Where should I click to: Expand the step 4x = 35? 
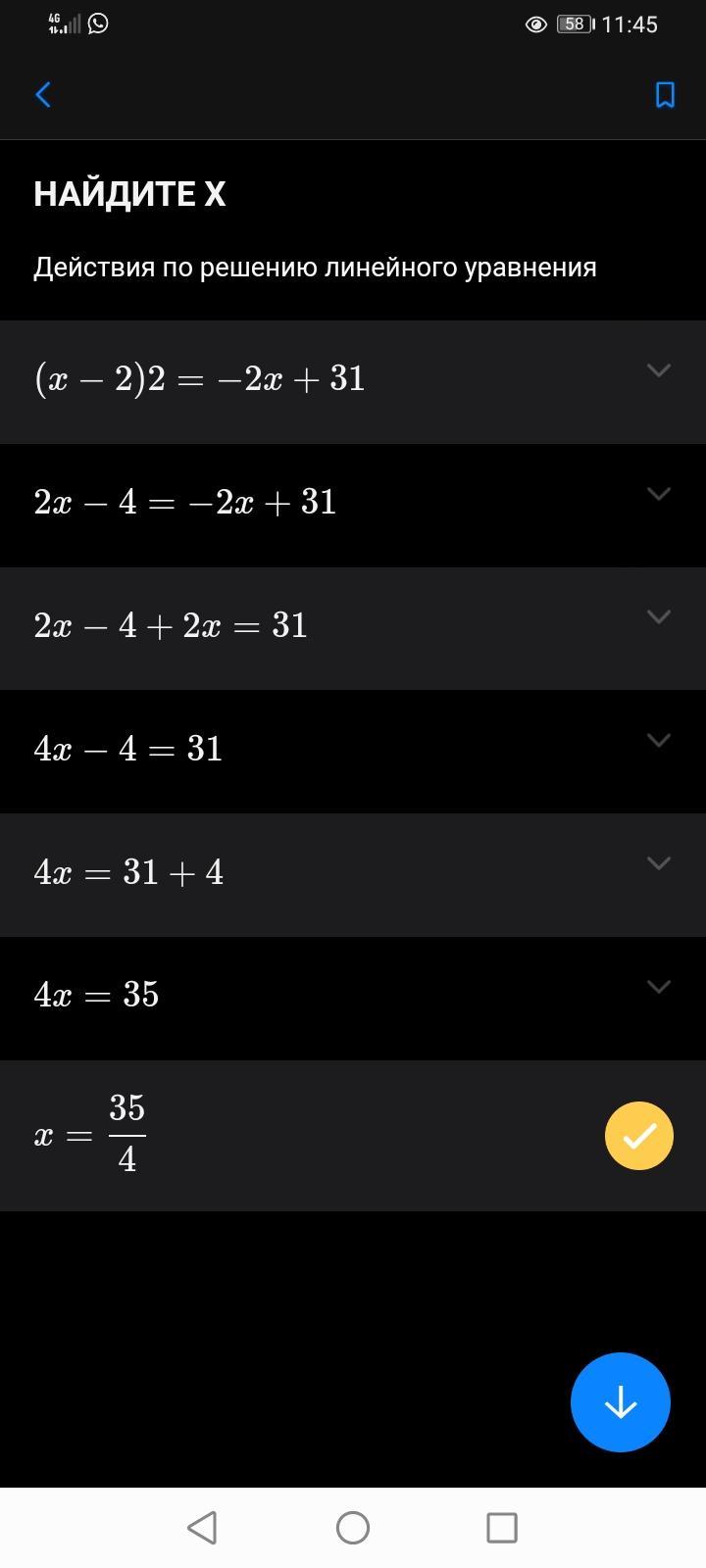point(659,987)
